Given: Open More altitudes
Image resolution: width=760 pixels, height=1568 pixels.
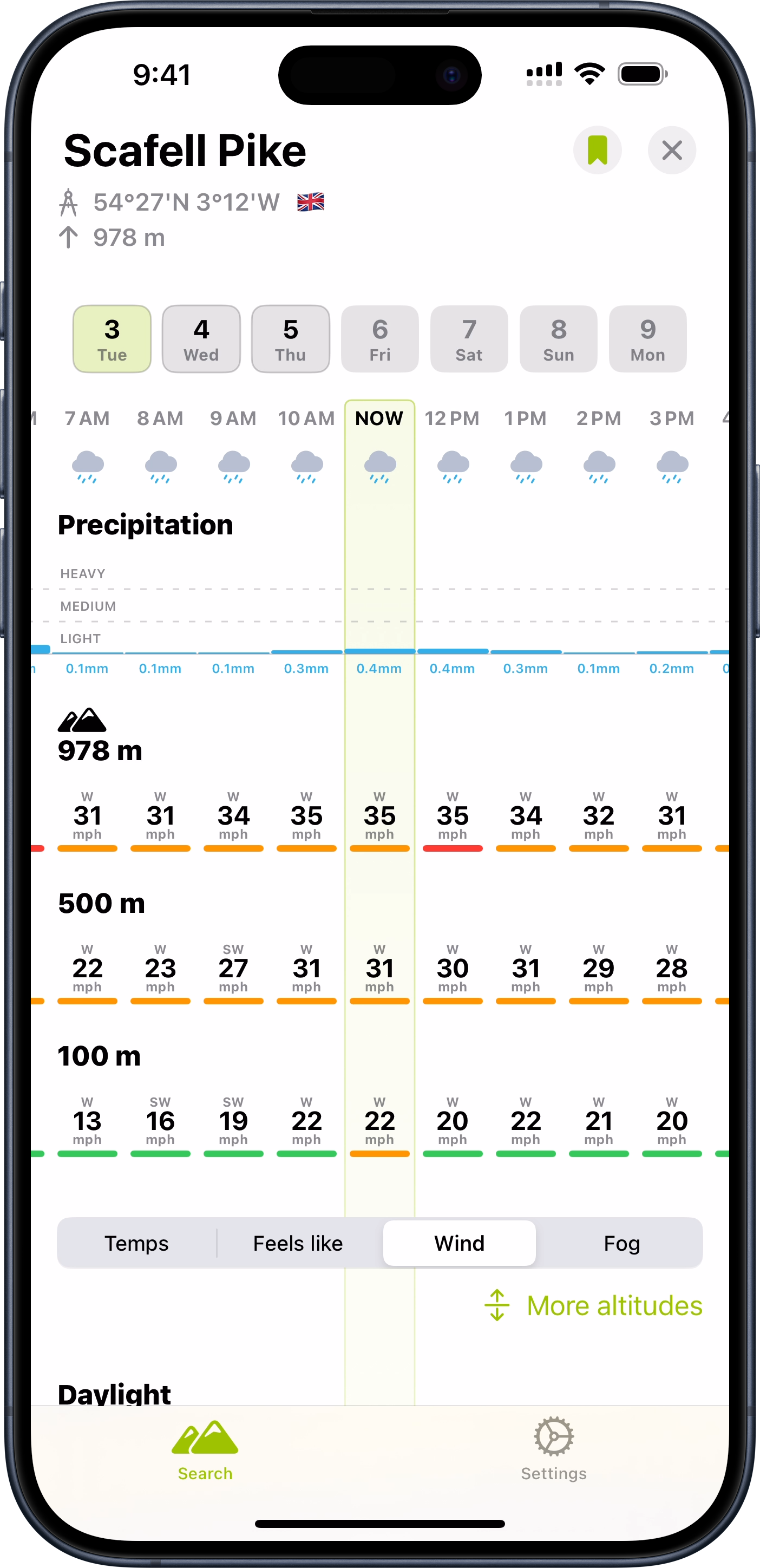Looking at the screenshot, I should (x=593, y=1305).
